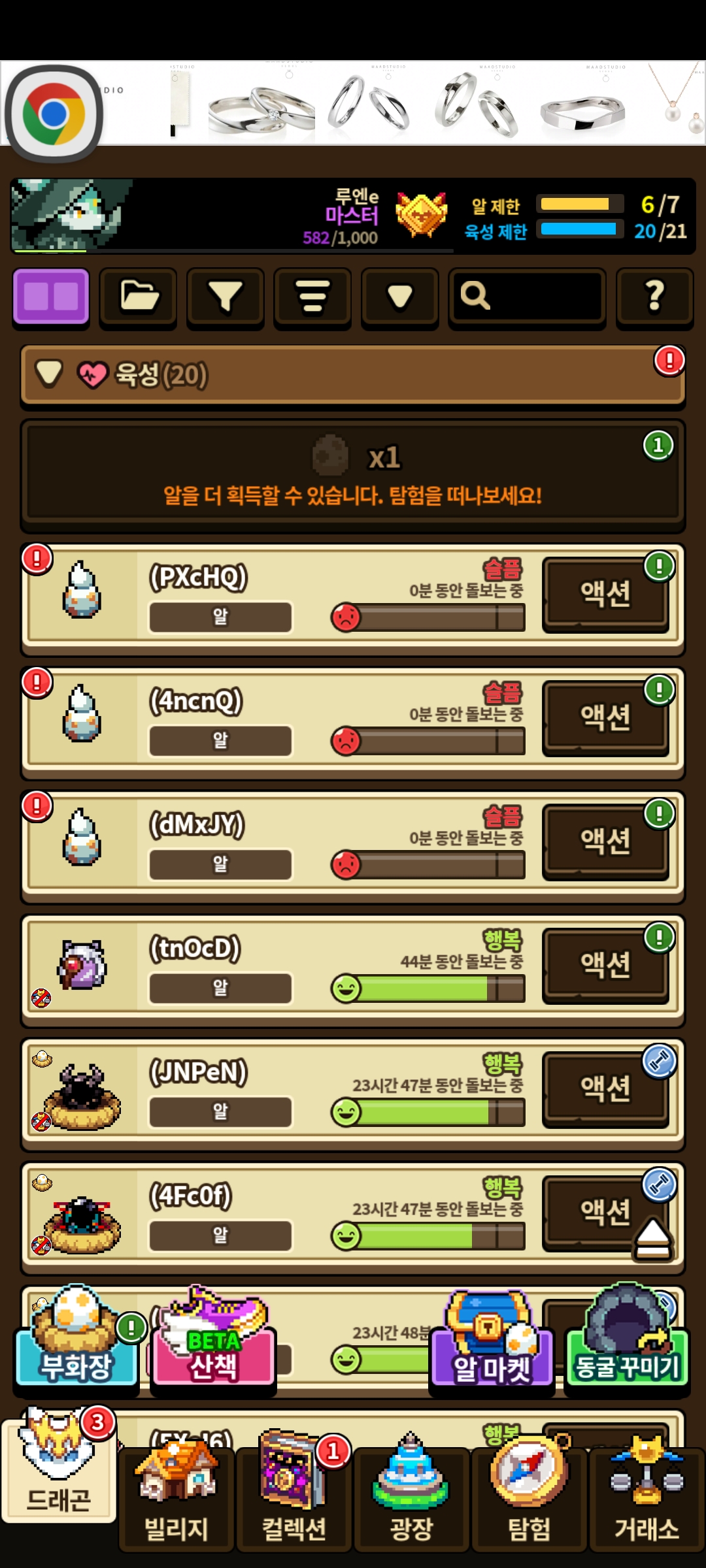Viewport: 706px width, 1568px height.
Task: Open the 알 마켓 egg market
Action: [492, 1346]
